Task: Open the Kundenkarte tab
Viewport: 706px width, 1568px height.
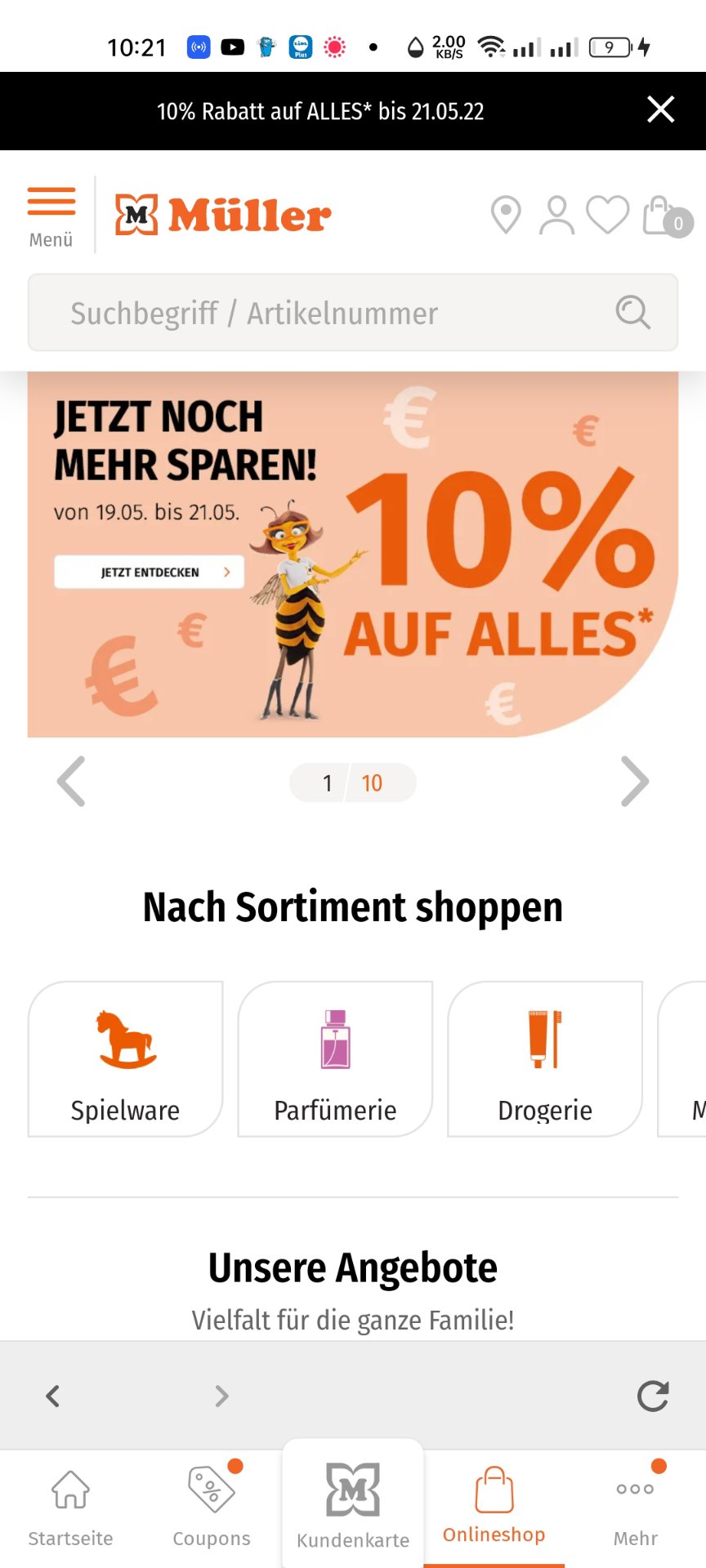Action: tap(353, 1505)
